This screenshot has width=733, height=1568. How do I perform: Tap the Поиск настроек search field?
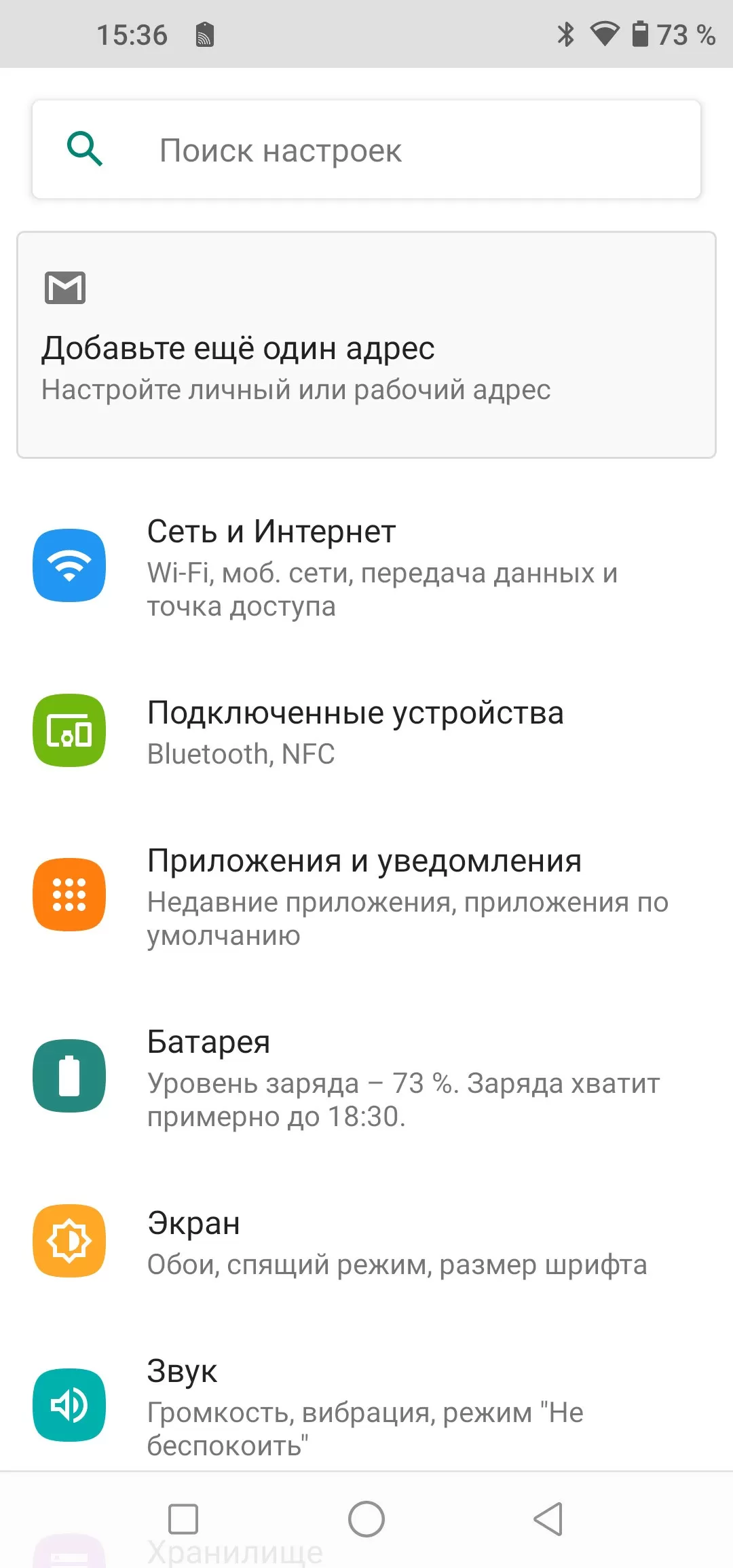tap(366, 150)
